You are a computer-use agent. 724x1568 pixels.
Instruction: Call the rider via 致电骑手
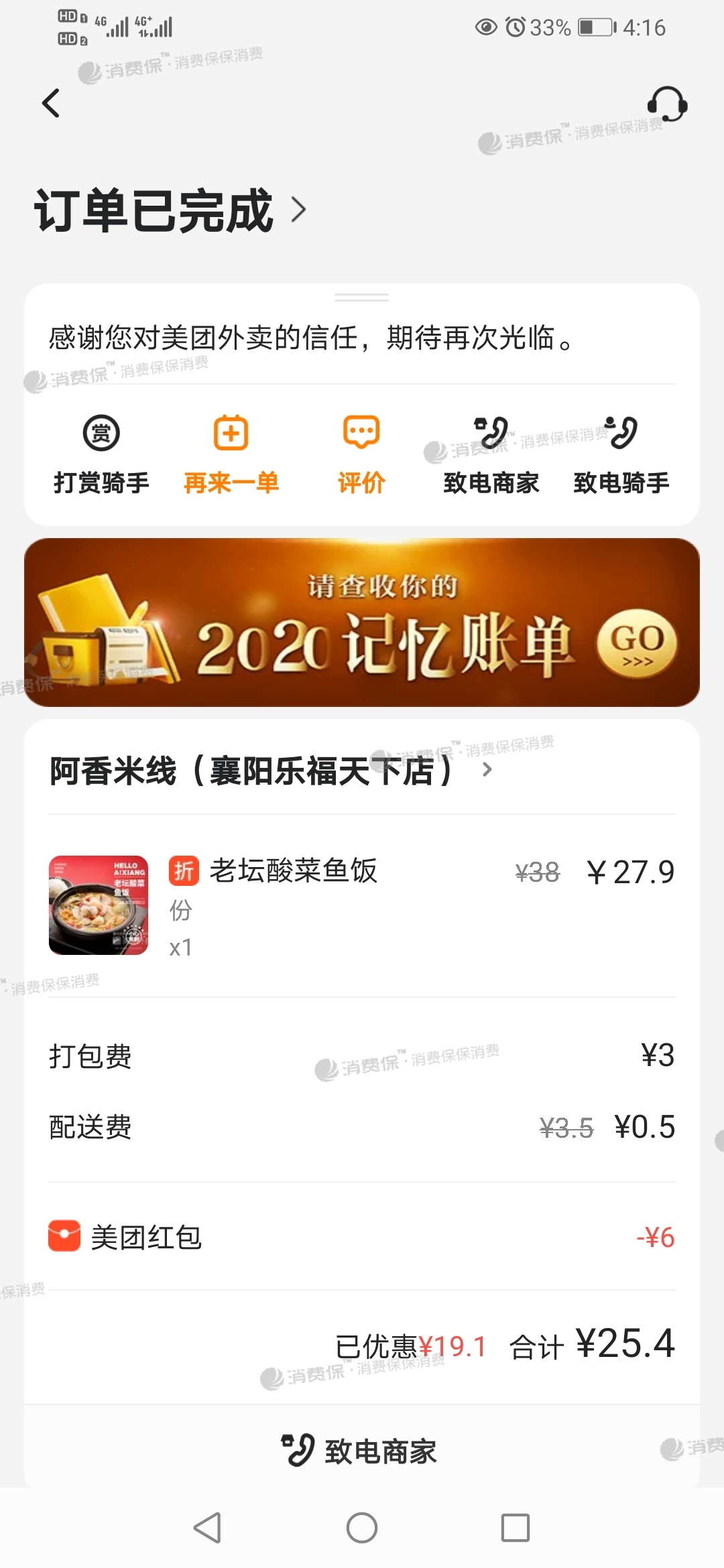tap(621, 453)
